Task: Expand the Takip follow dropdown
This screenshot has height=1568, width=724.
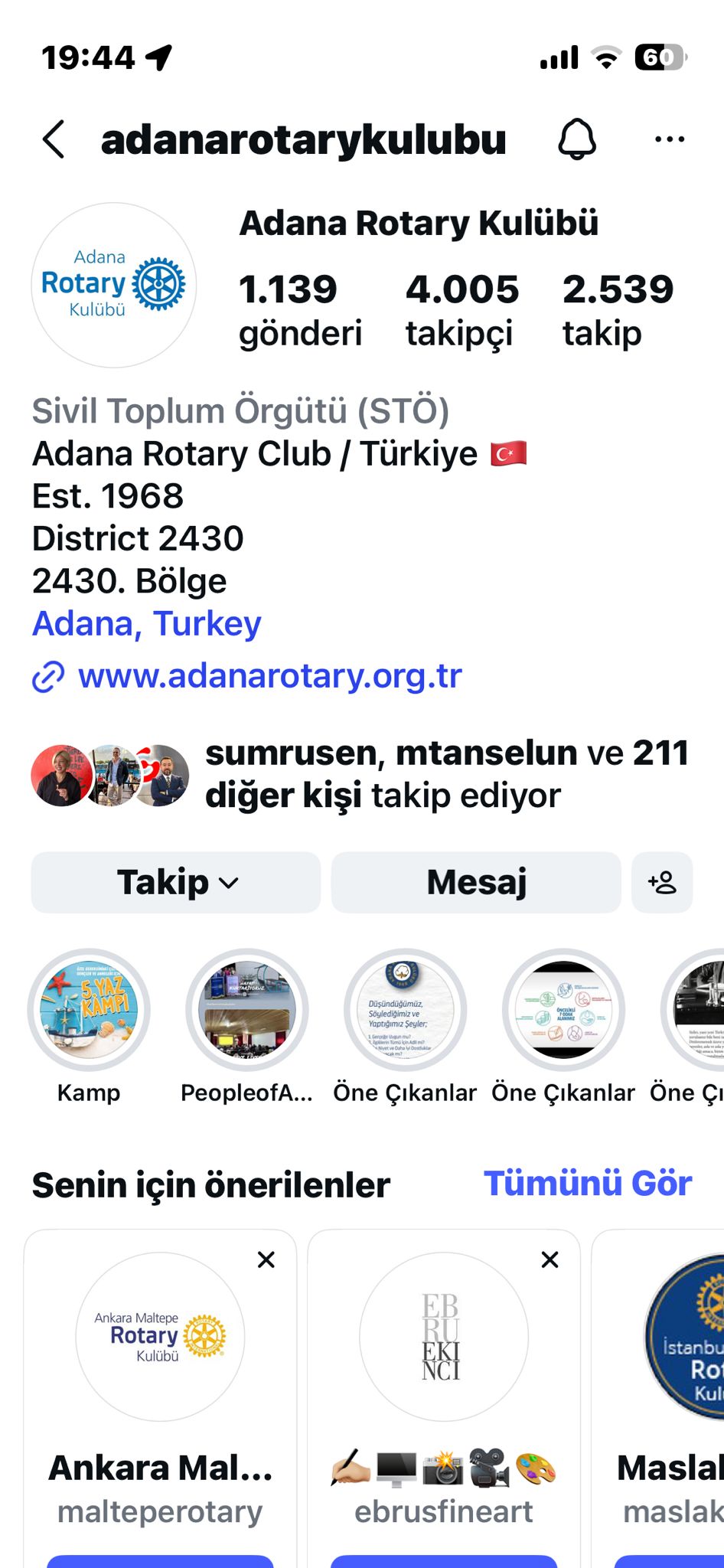Action: click(x=176, y=883)
